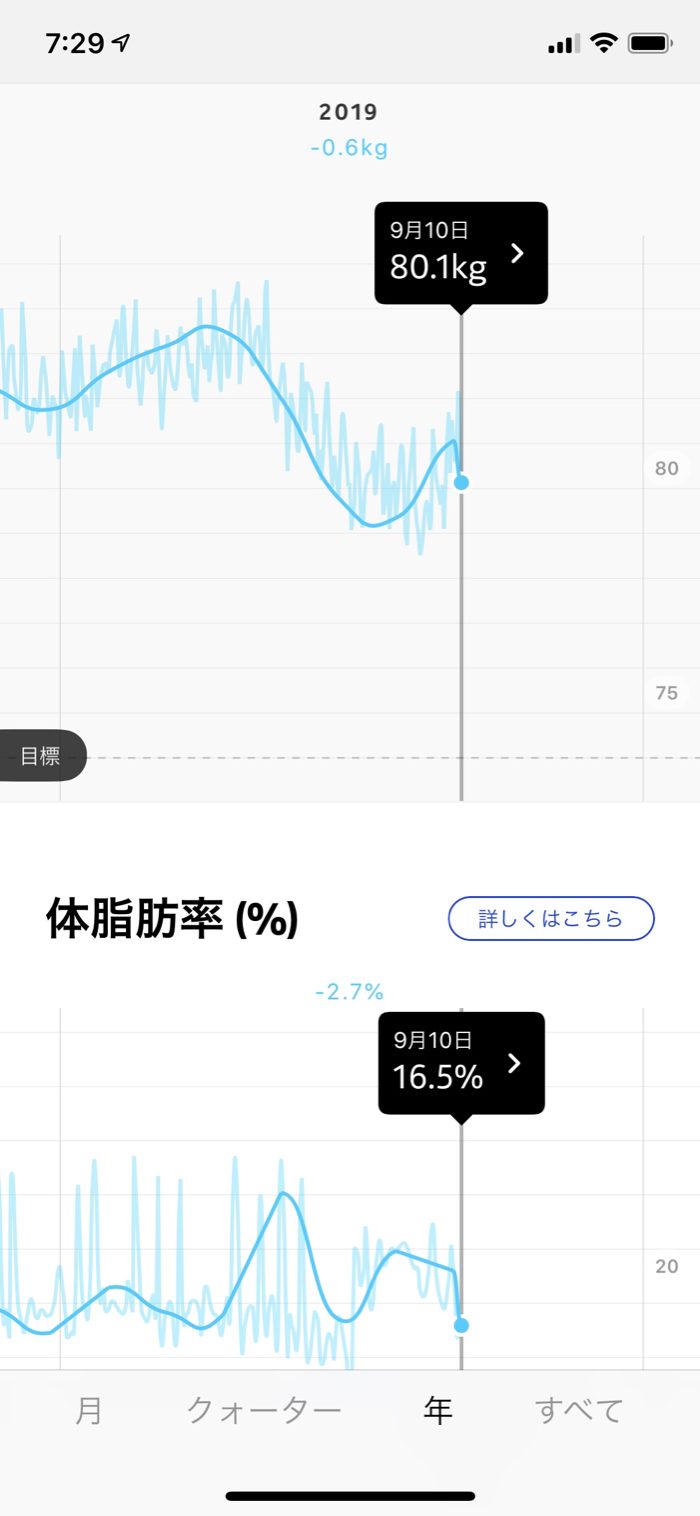This screenshot has height=1516, width=700.
Task: Tap the 目標 goal label on weight chart
Action: click(41, 756)
